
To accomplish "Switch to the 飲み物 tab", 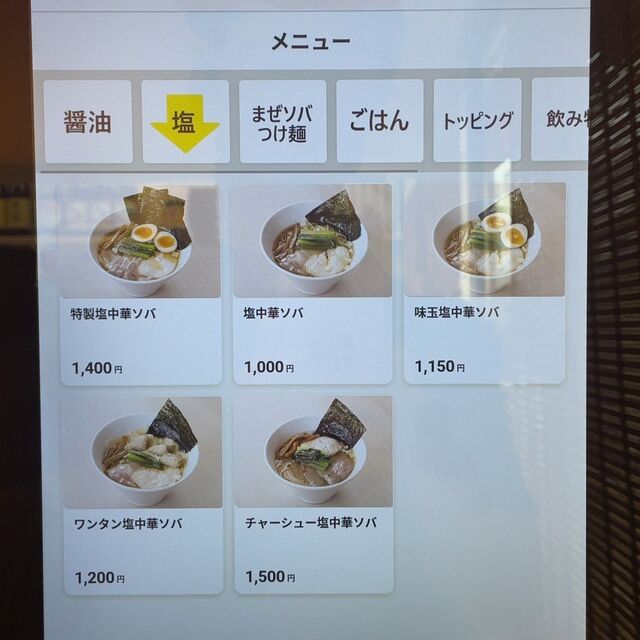I will (560, 122).
